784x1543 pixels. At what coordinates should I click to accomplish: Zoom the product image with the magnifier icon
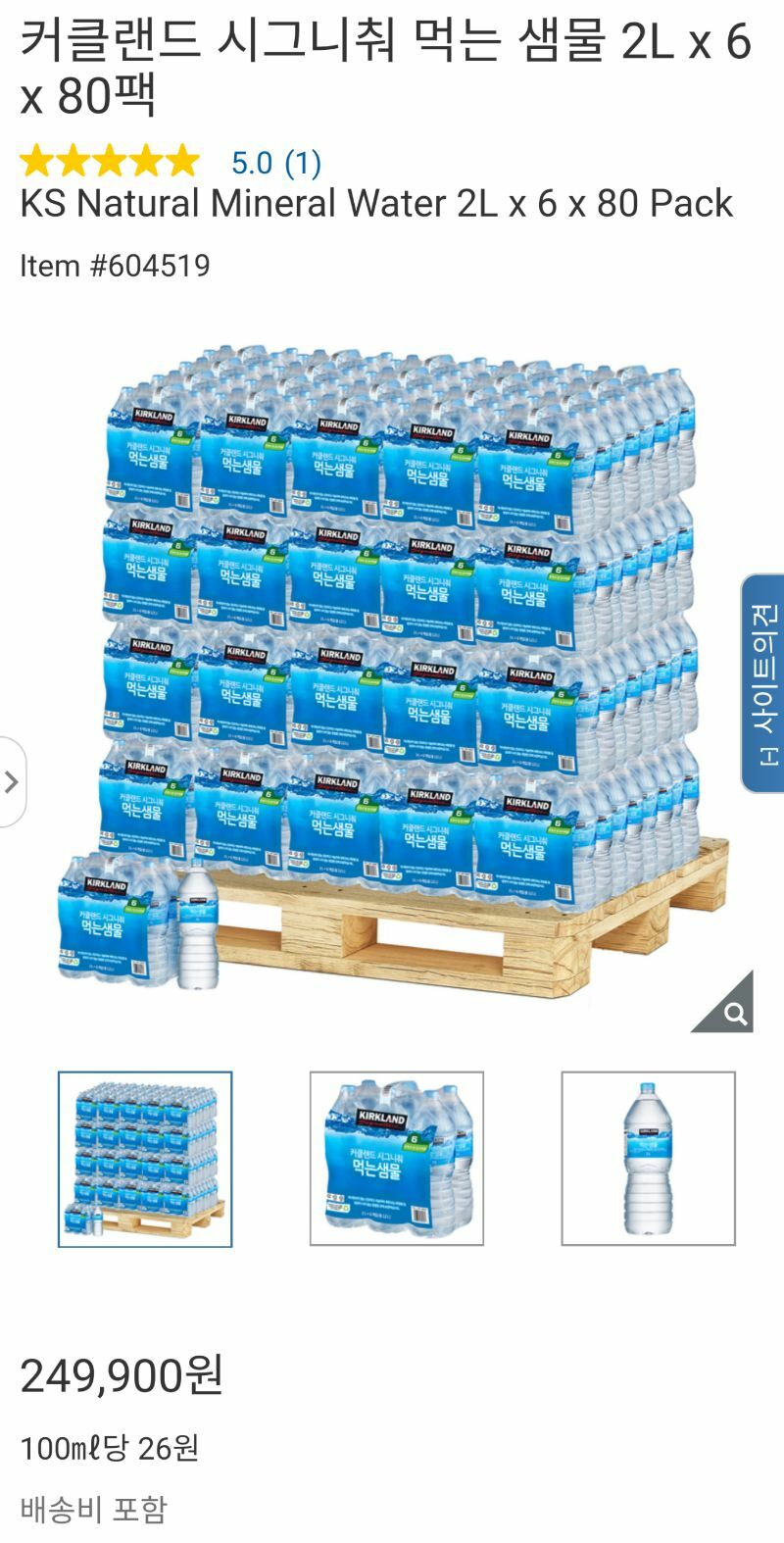point(731,1011)
